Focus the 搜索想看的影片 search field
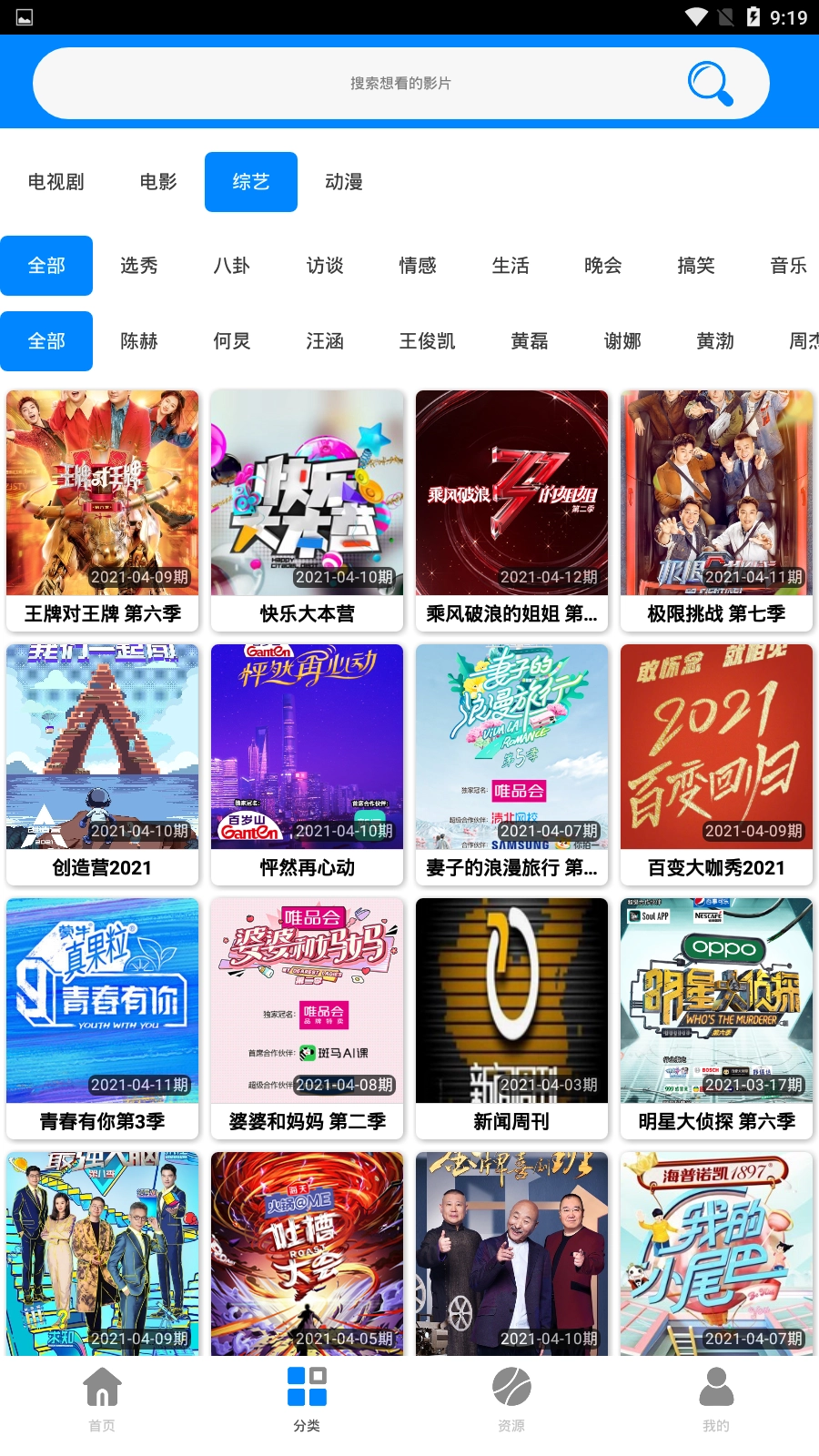The width and height of the screenshot is (819, 1456). (x=400, y=84)
